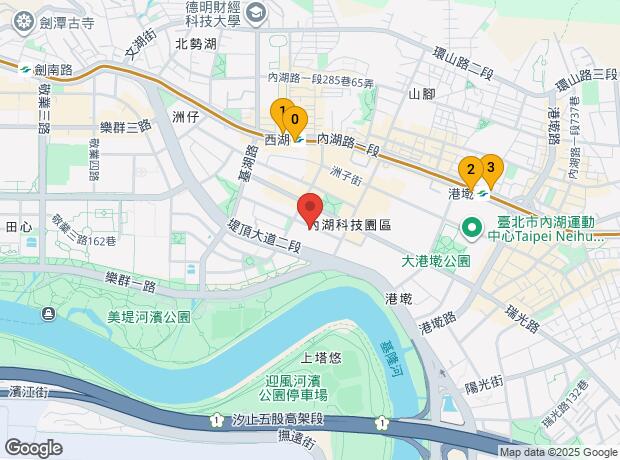Select the yellow marker numbered 1
Image resolution: width=620 pixels, height=460 pixels.
280,110
